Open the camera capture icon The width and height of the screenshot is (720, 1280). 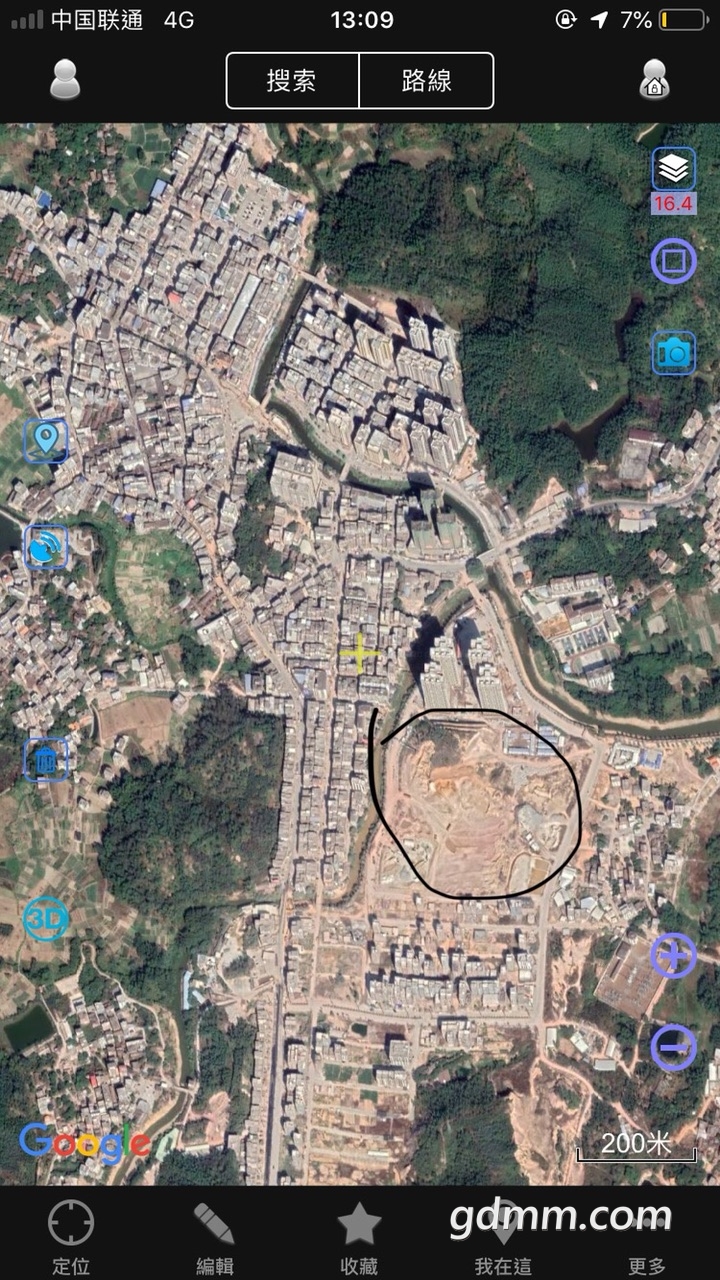[674, 353]
